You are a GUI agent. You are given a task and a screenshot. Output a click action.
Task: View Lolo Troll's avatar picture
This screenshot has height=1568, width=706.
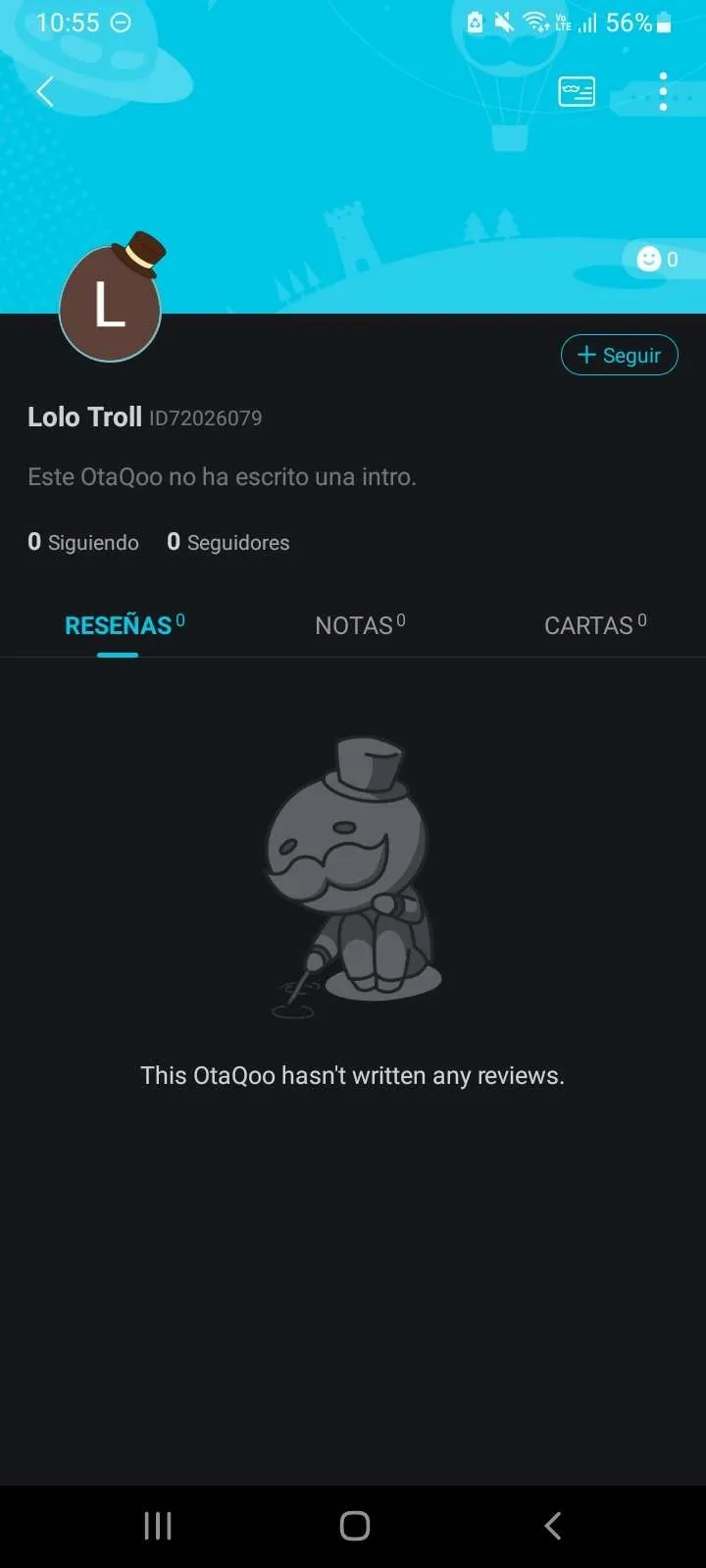(110, 304)
